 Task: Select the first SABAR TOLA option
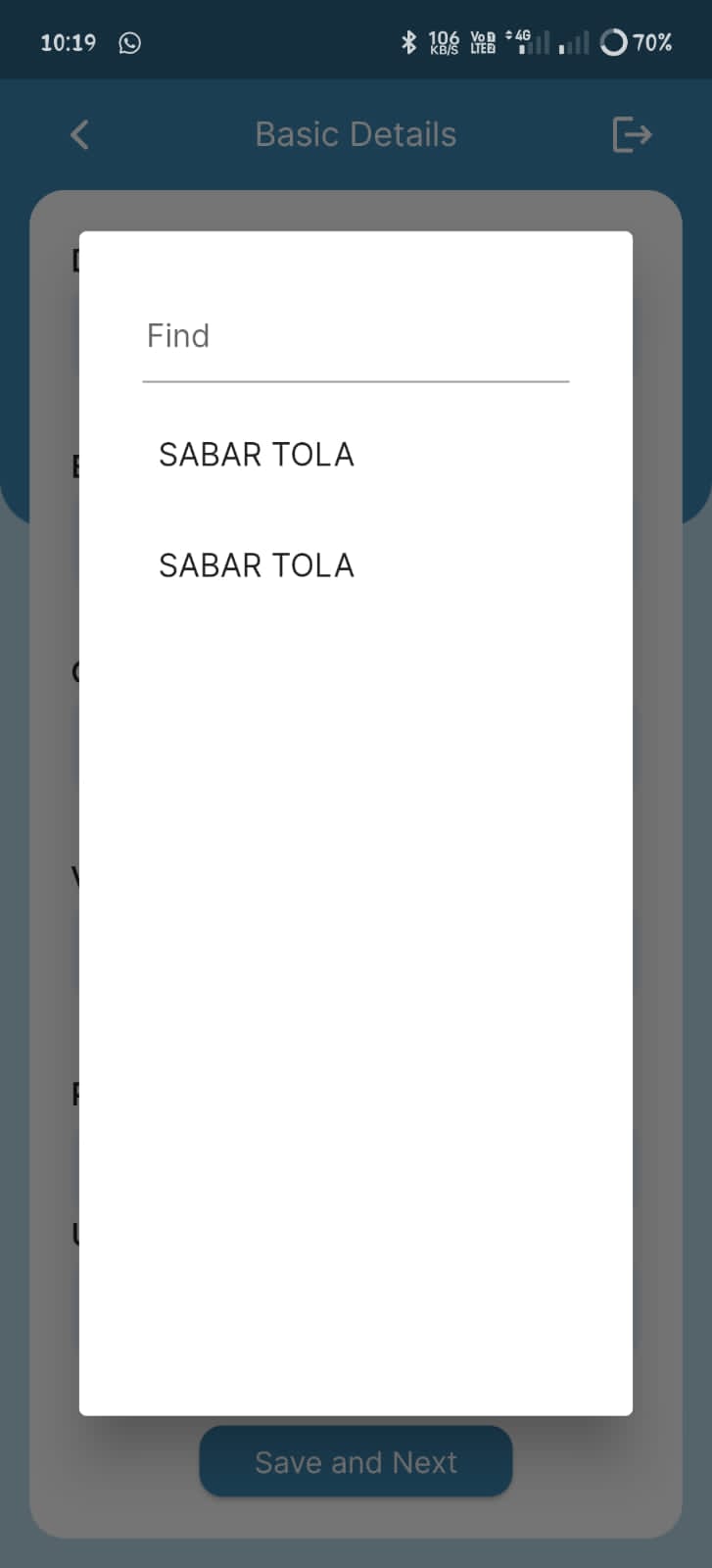click(x=356, y=455)
